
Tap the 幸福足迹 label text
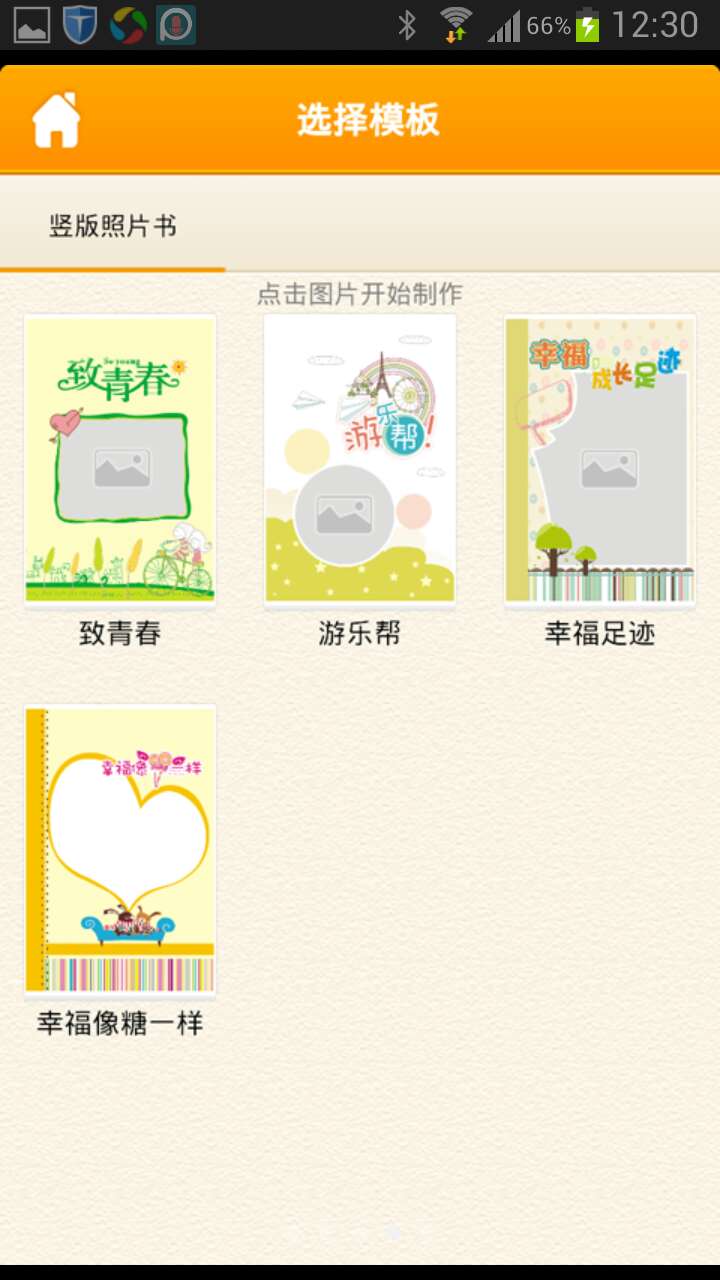[x=599, y=632]
